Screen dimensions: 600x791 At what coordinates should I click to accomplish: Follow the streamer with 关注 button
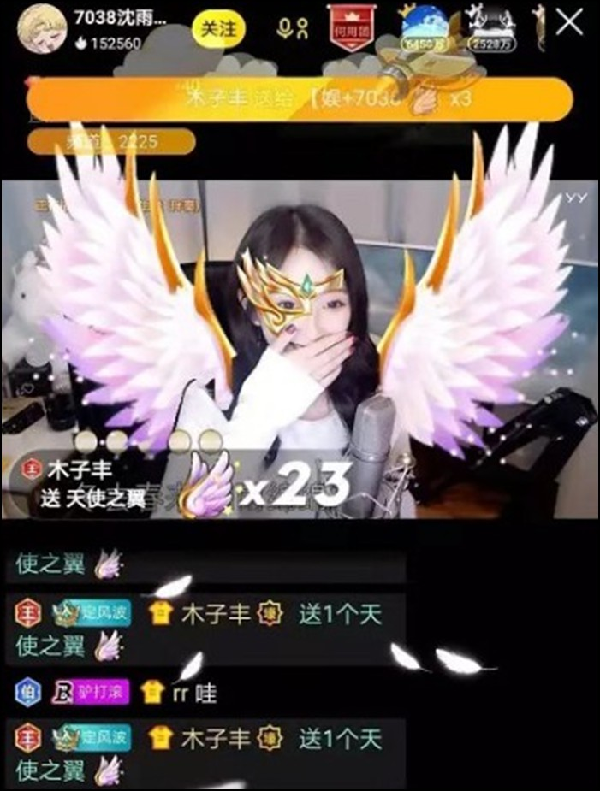(219, 29)
